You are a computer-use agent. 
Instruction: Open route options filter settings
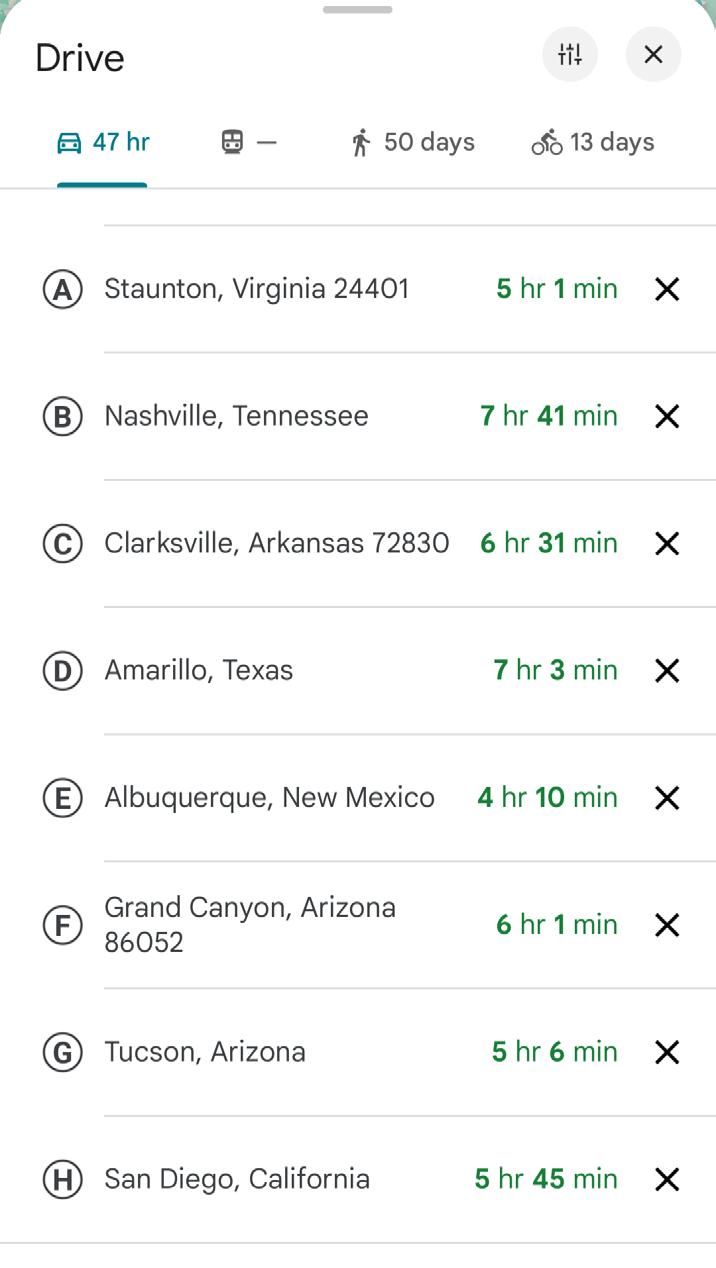point(570,54)
